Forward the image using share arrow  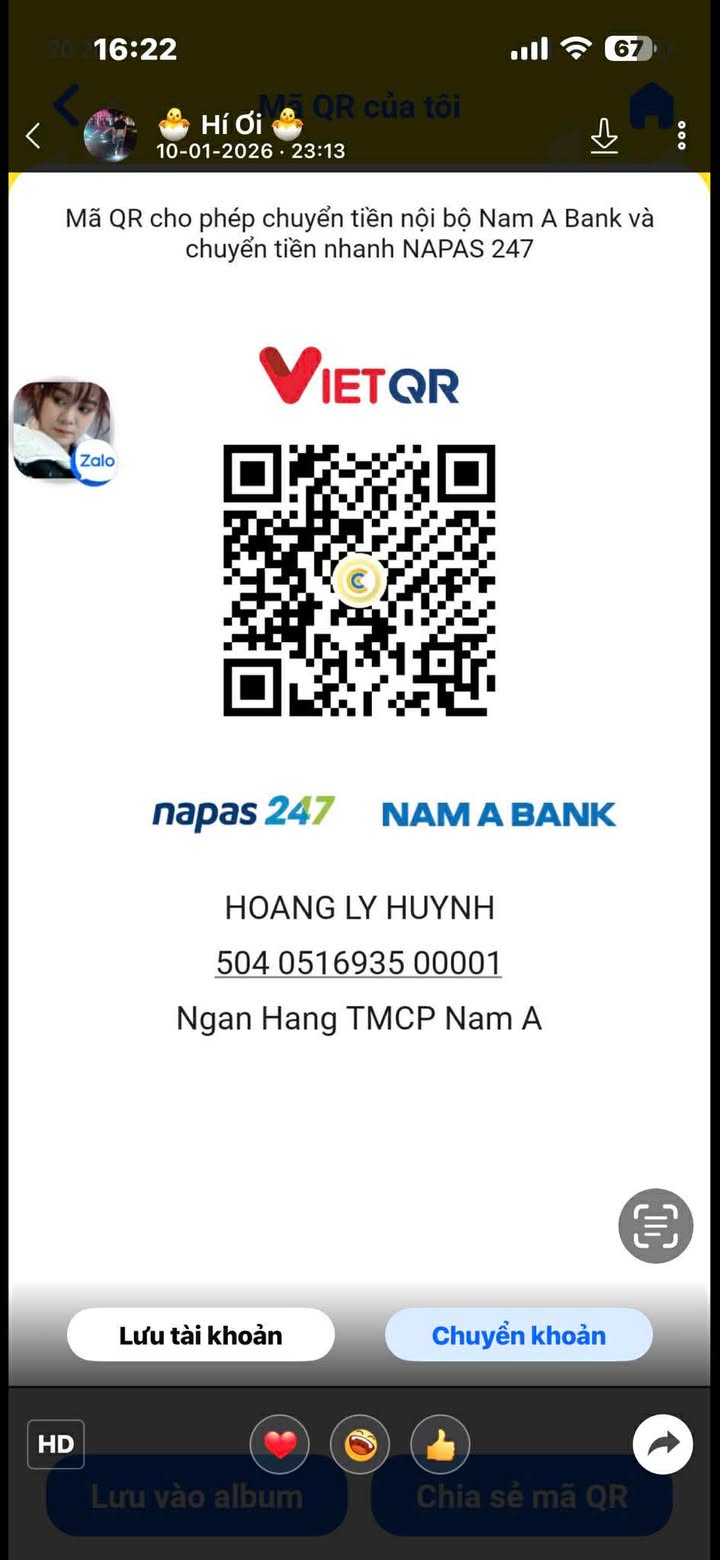(663, 1444)
